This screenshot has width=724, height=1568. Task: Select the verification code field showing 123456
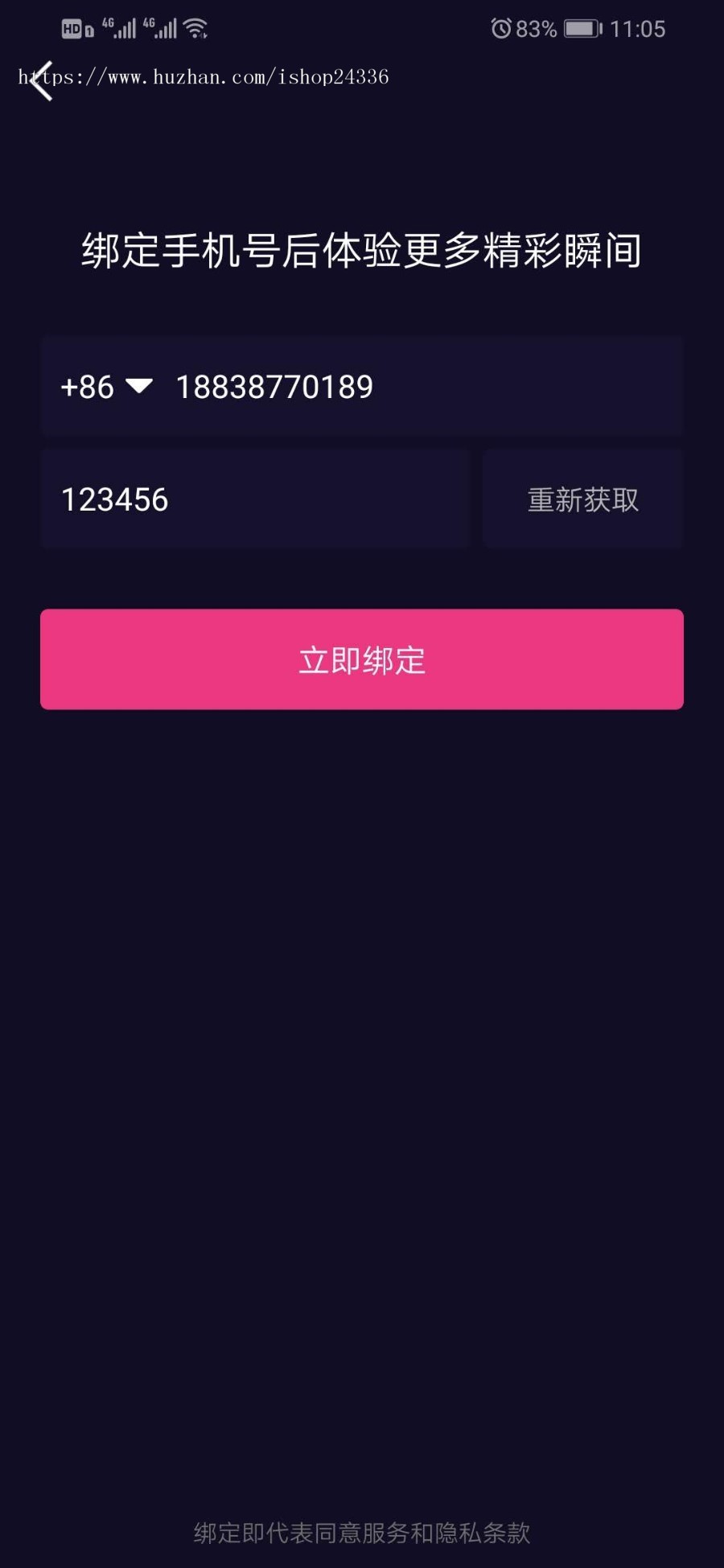(x=255, y=499)
